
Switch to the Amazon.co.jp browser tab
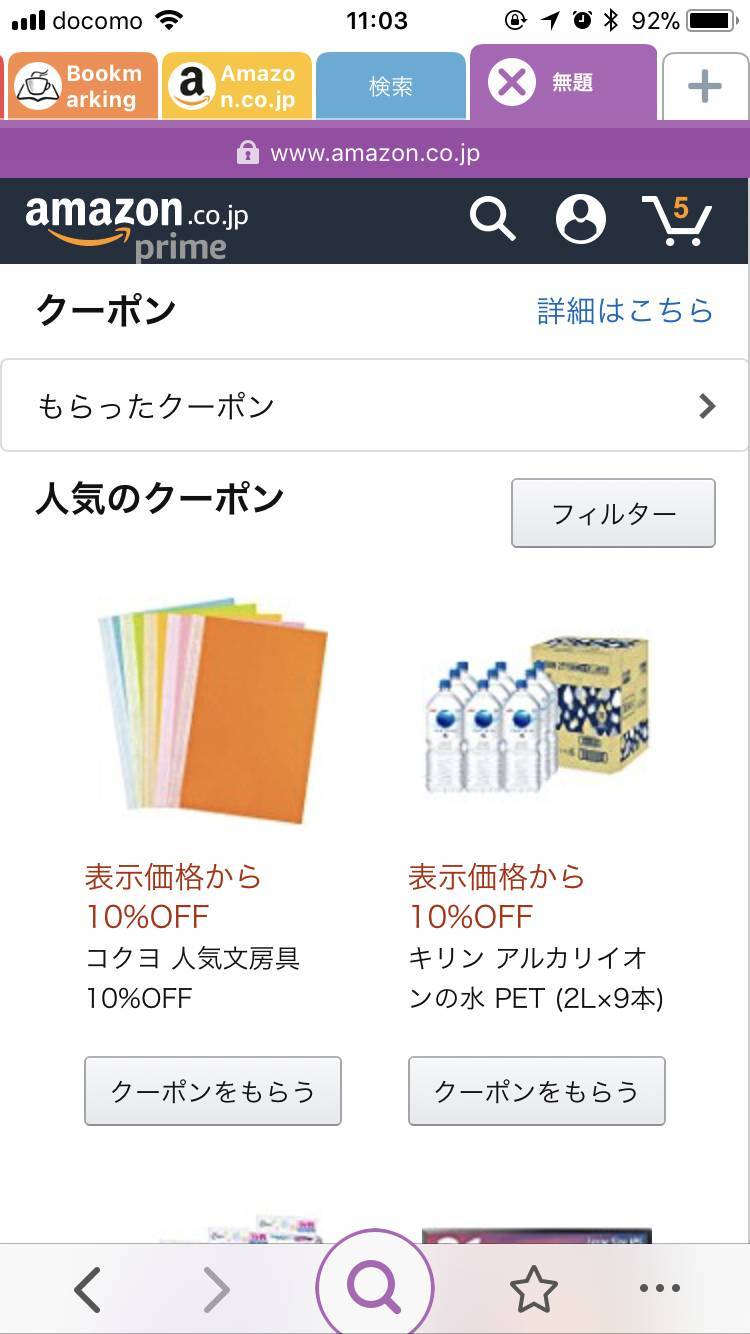(237, 87)
